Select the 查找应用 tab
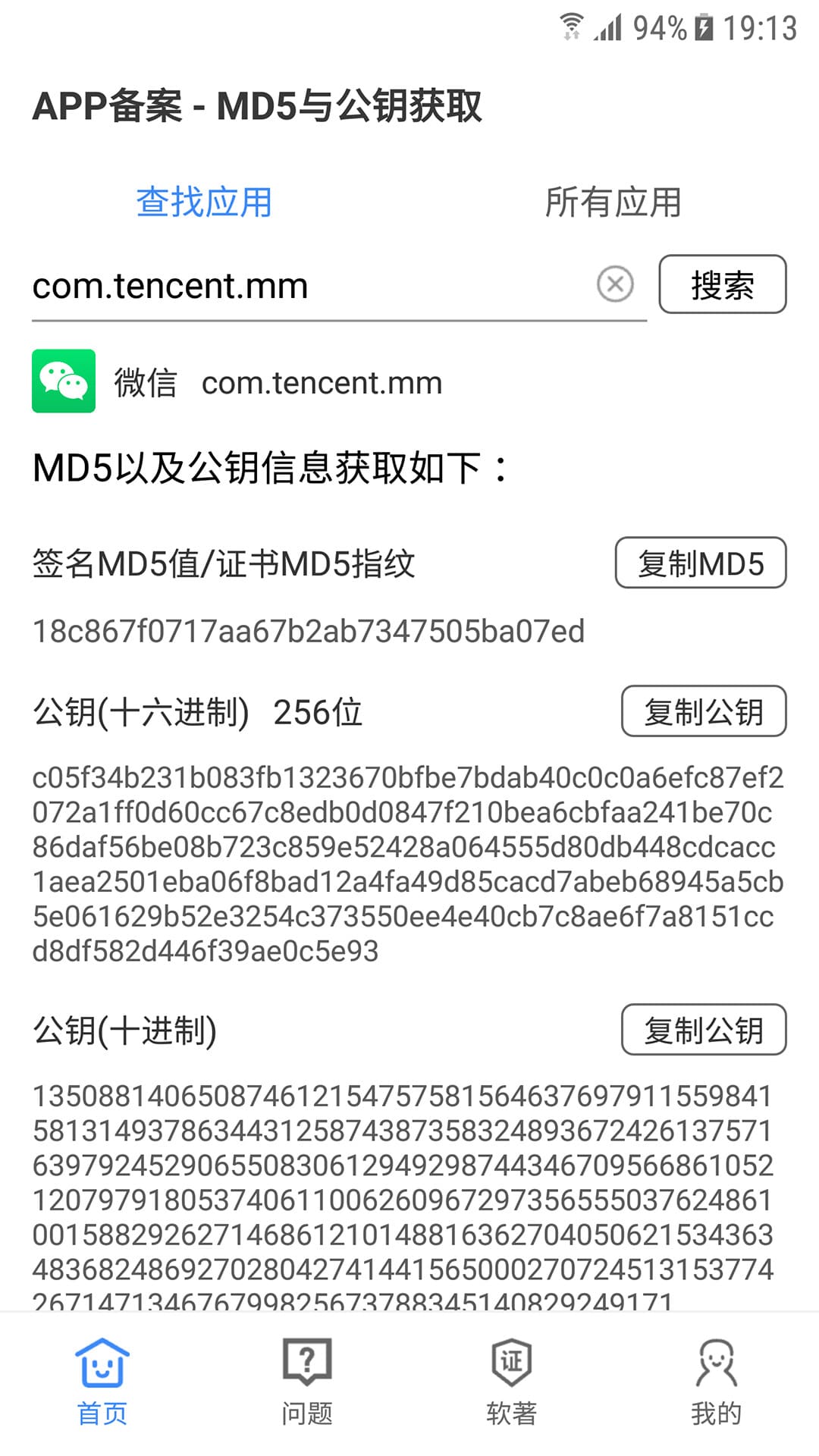 (204, 202)
